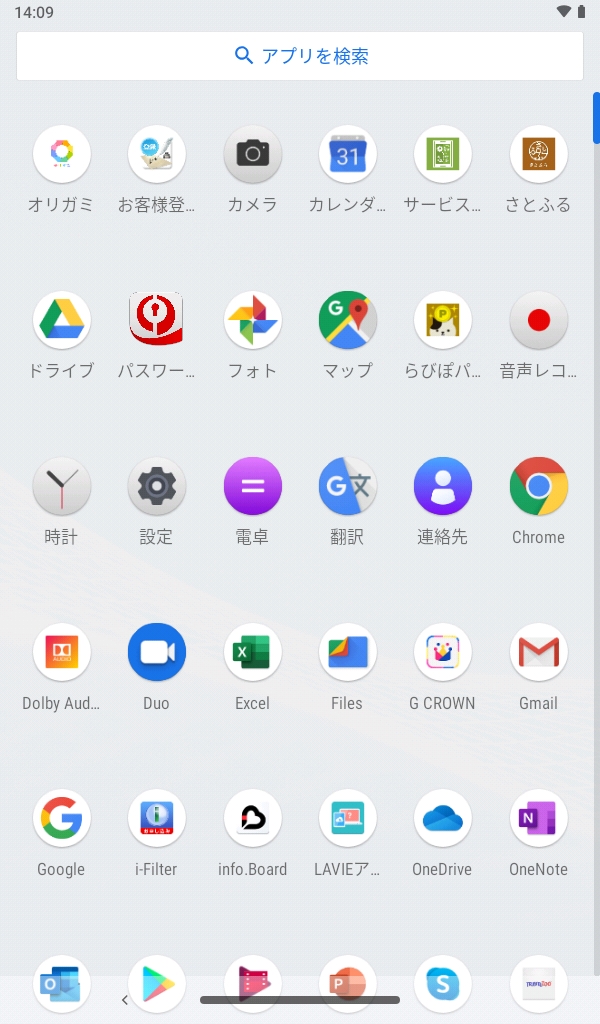Open the アプリを検索 search box

[x=300, y=56]
